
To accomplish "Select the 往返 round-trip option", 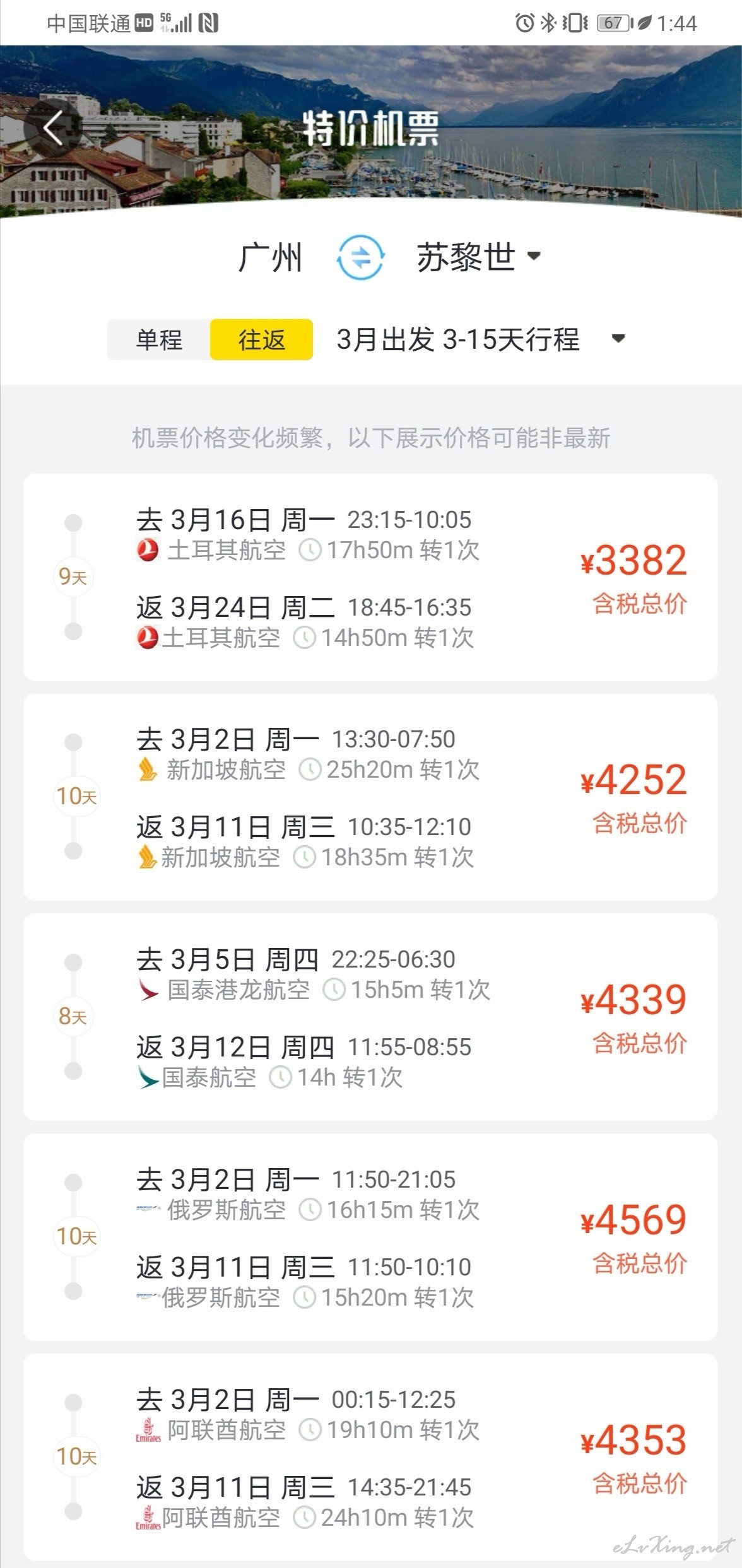I will (261, 340).
